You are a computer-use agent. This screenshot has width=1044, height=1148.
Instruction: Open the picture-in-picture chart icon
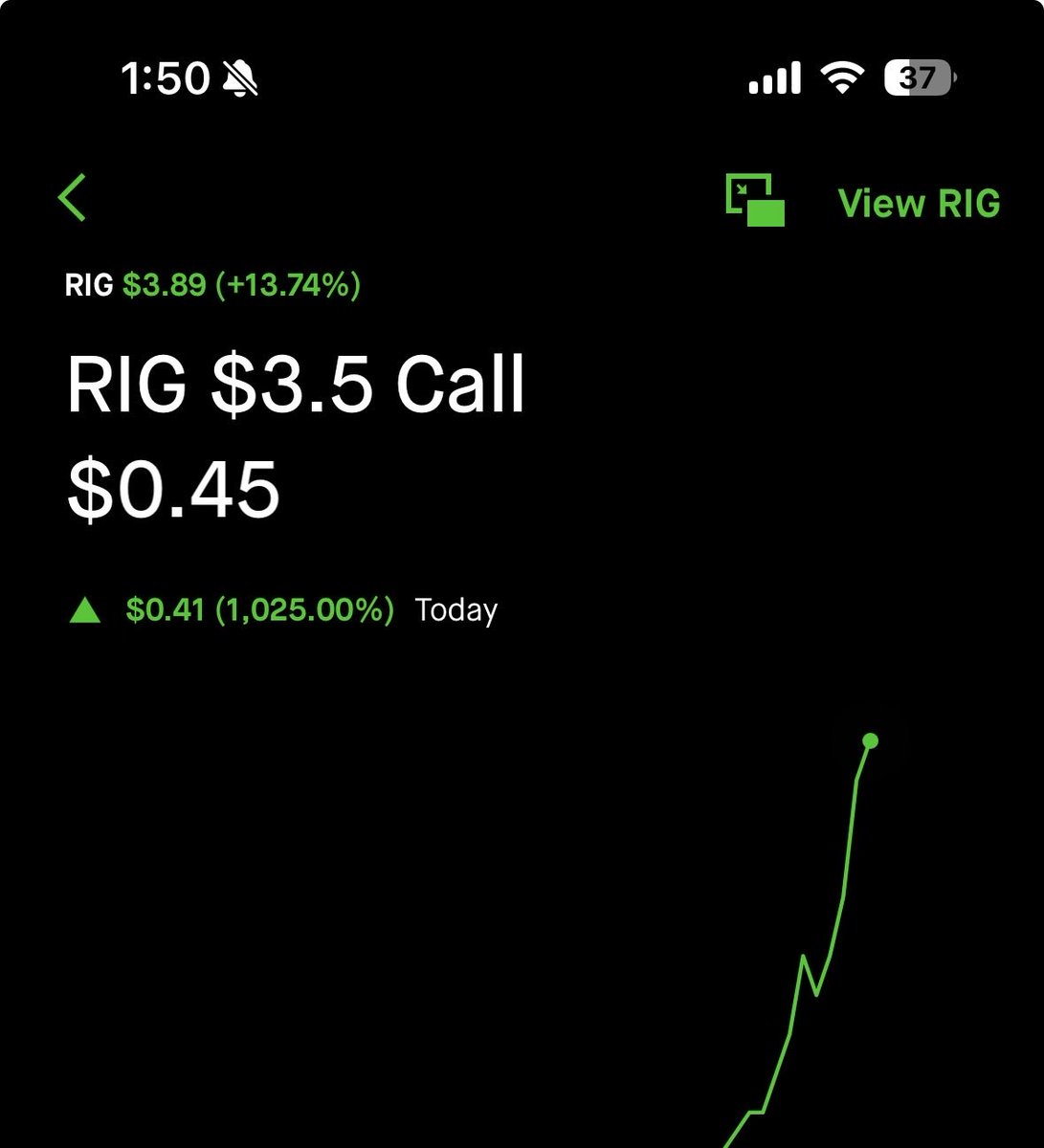click(755, 200)
